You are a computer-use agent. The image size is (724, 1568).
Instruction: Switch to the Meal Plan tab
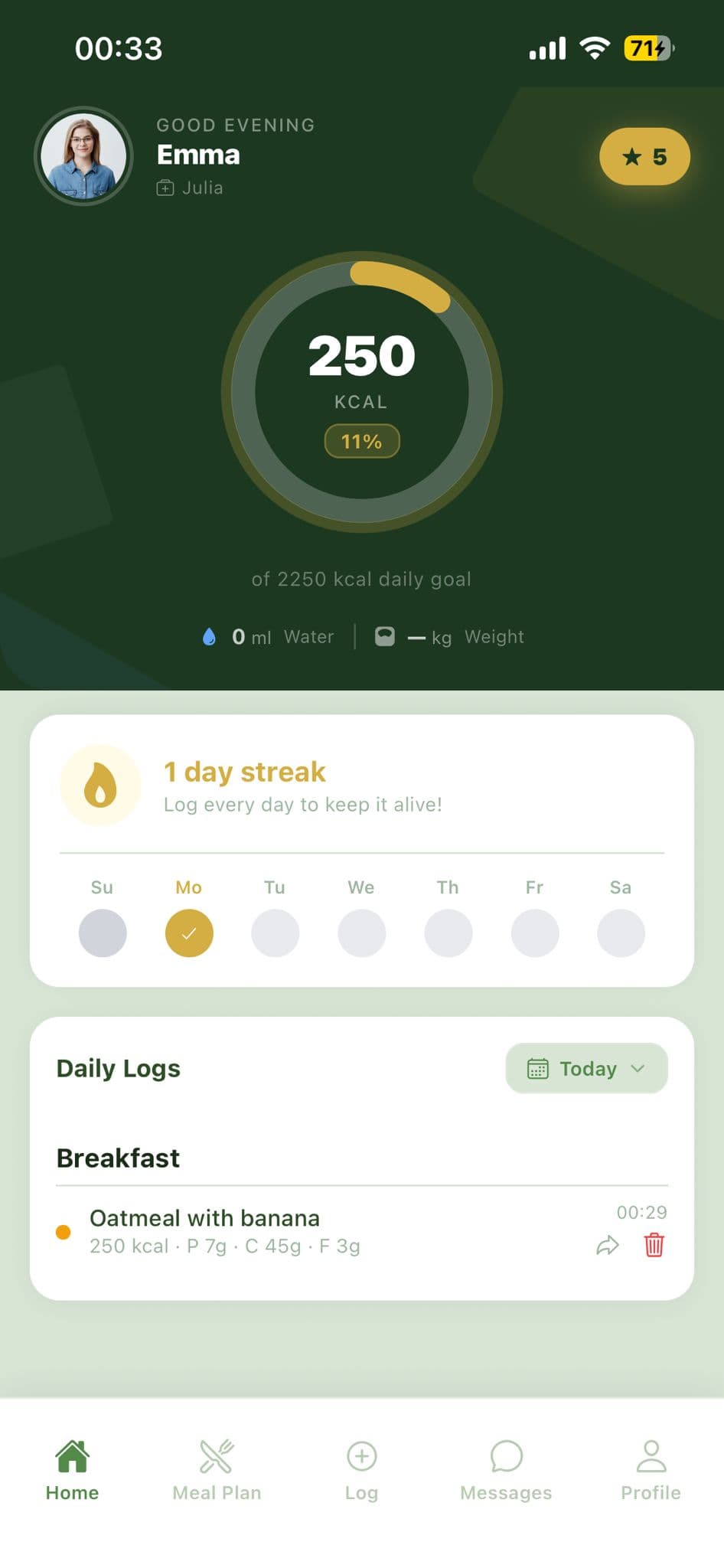pos(217,1470)
